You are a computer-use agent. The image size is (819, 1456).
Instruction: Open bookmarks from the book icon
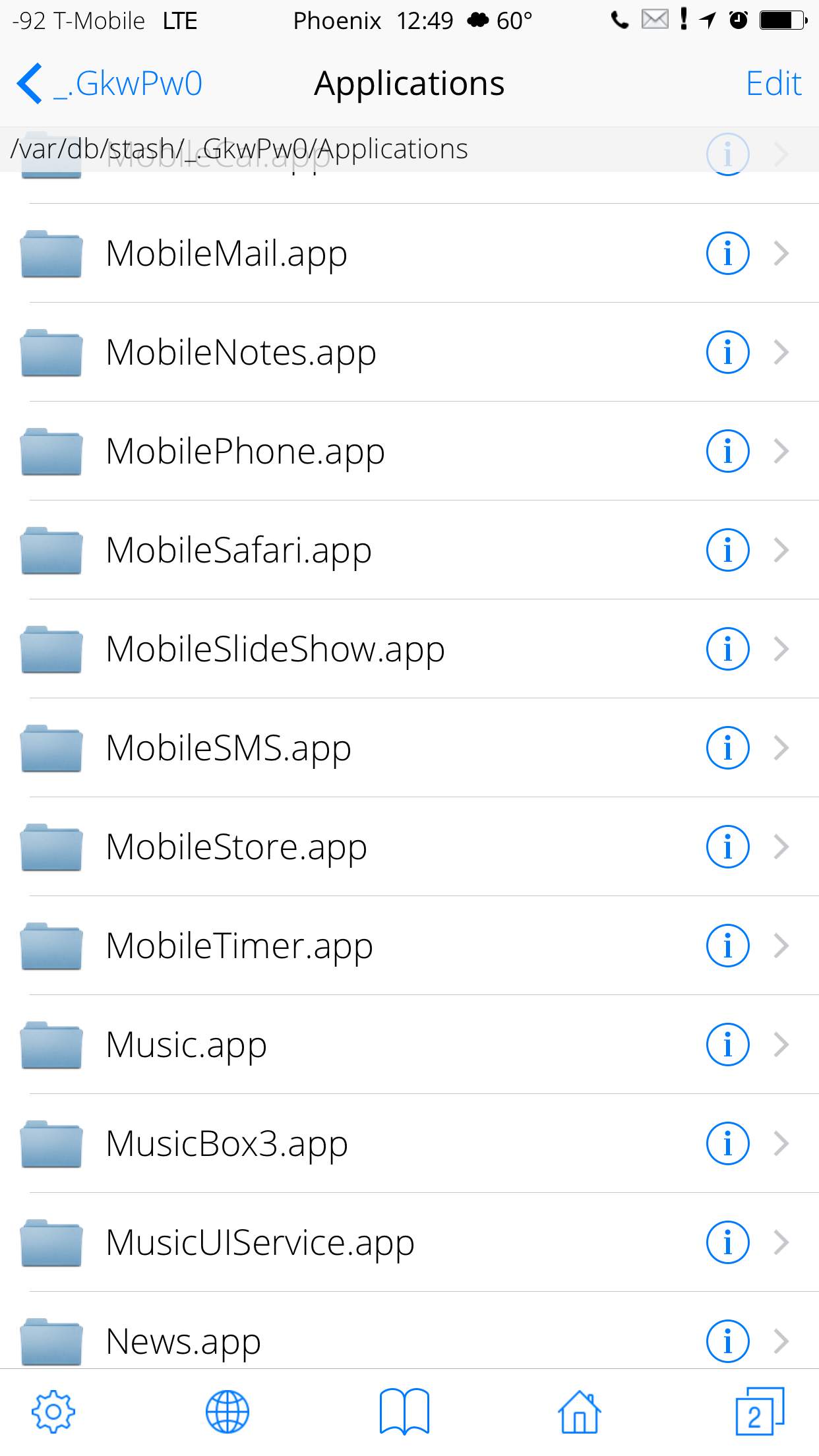tap(404, 1412)
